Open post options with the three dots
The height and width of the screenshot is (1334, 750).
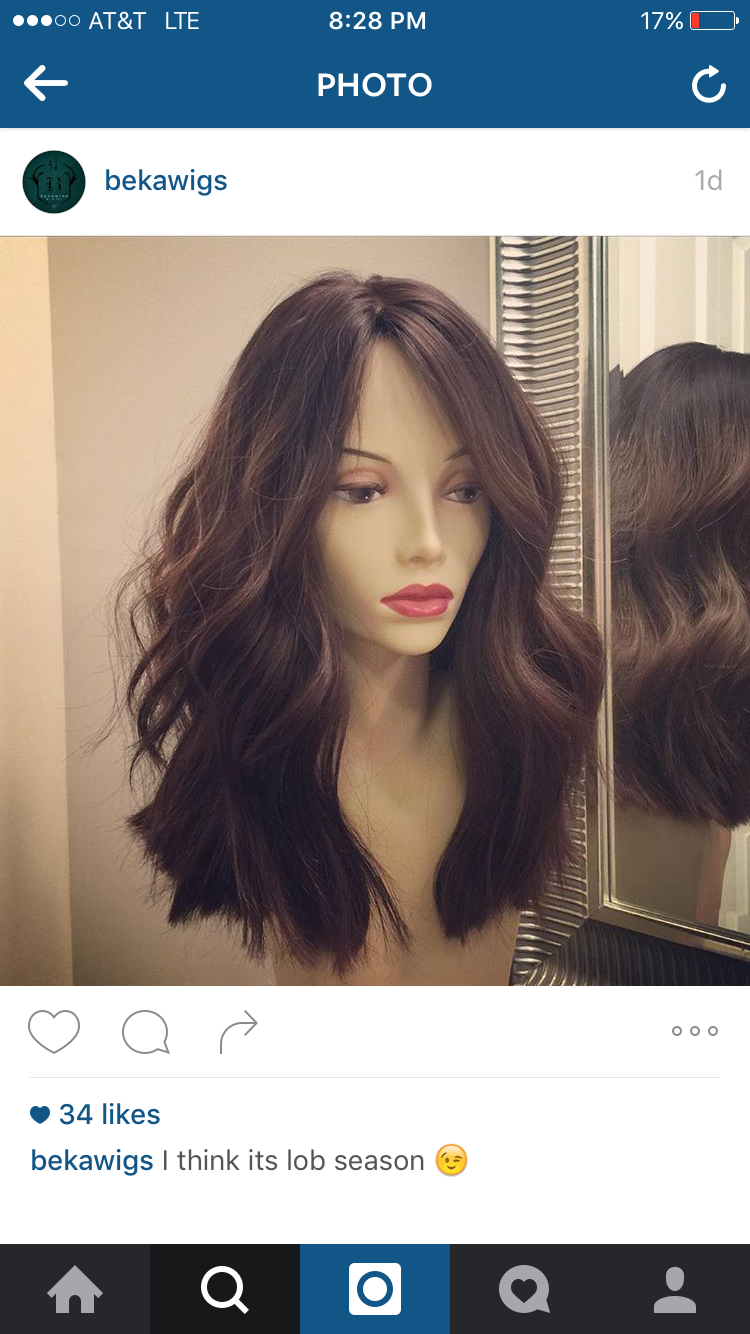694,1031
